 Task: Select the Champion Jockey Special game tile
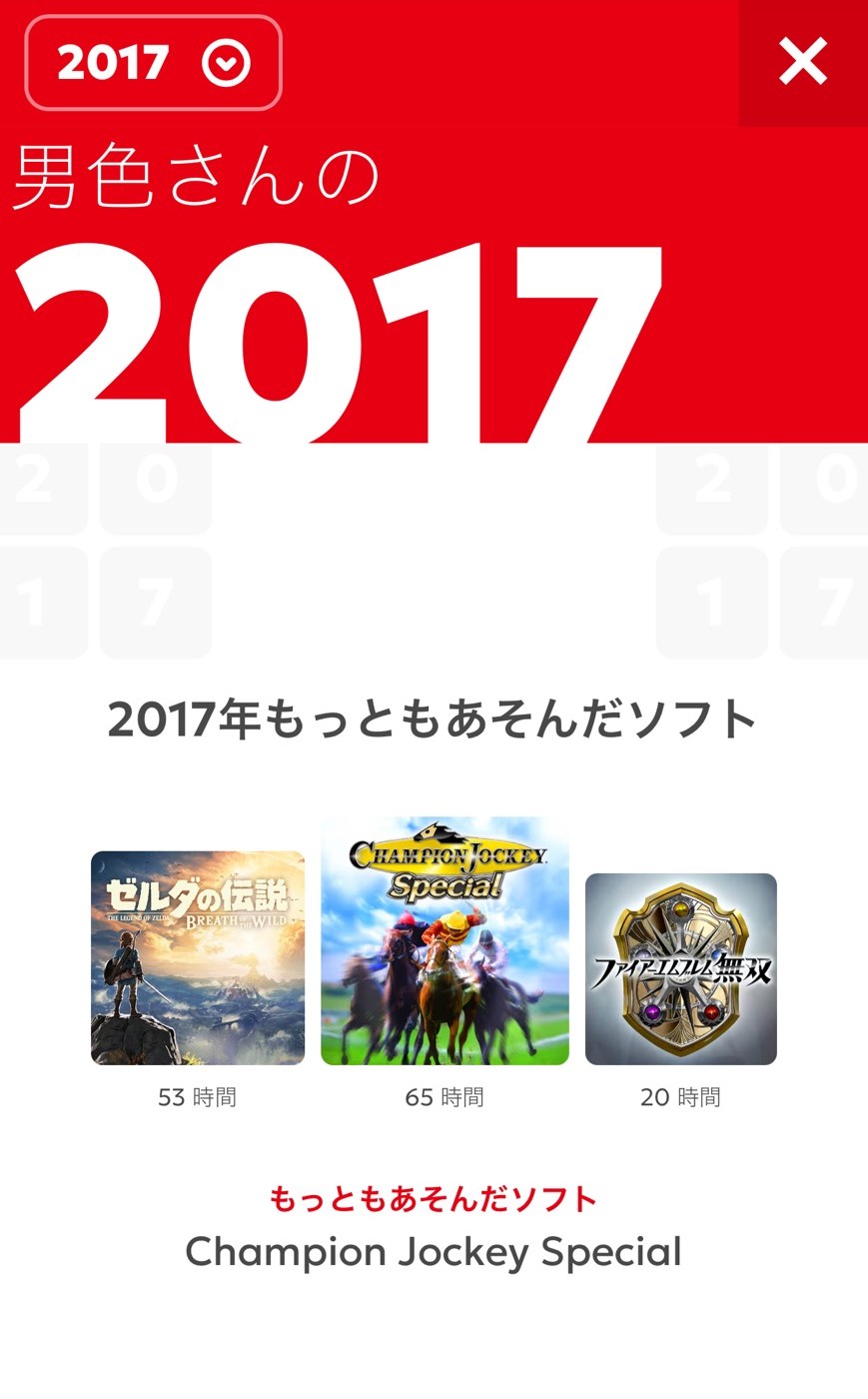[x=444, y=940]
